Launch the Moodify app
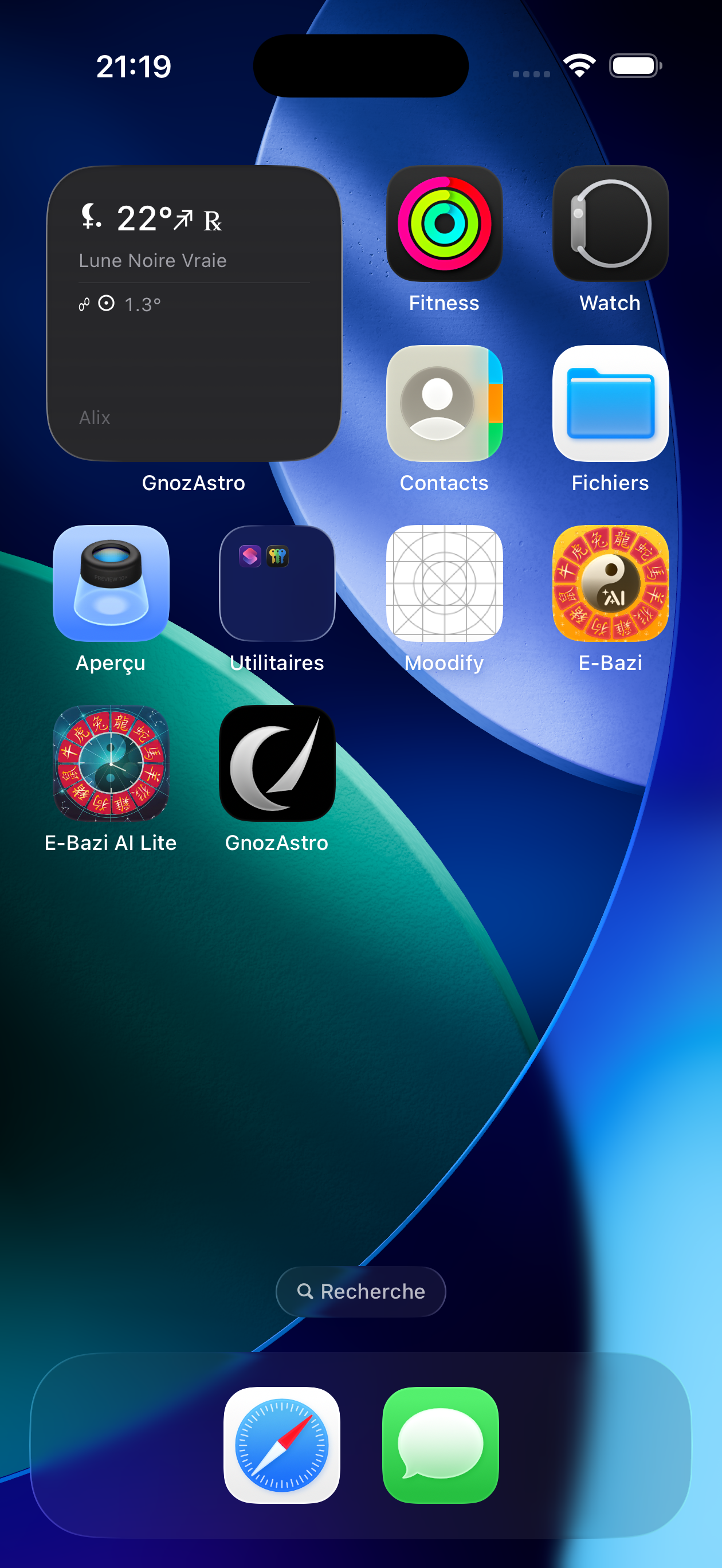 pyautogui.click(x=445, y=583)
